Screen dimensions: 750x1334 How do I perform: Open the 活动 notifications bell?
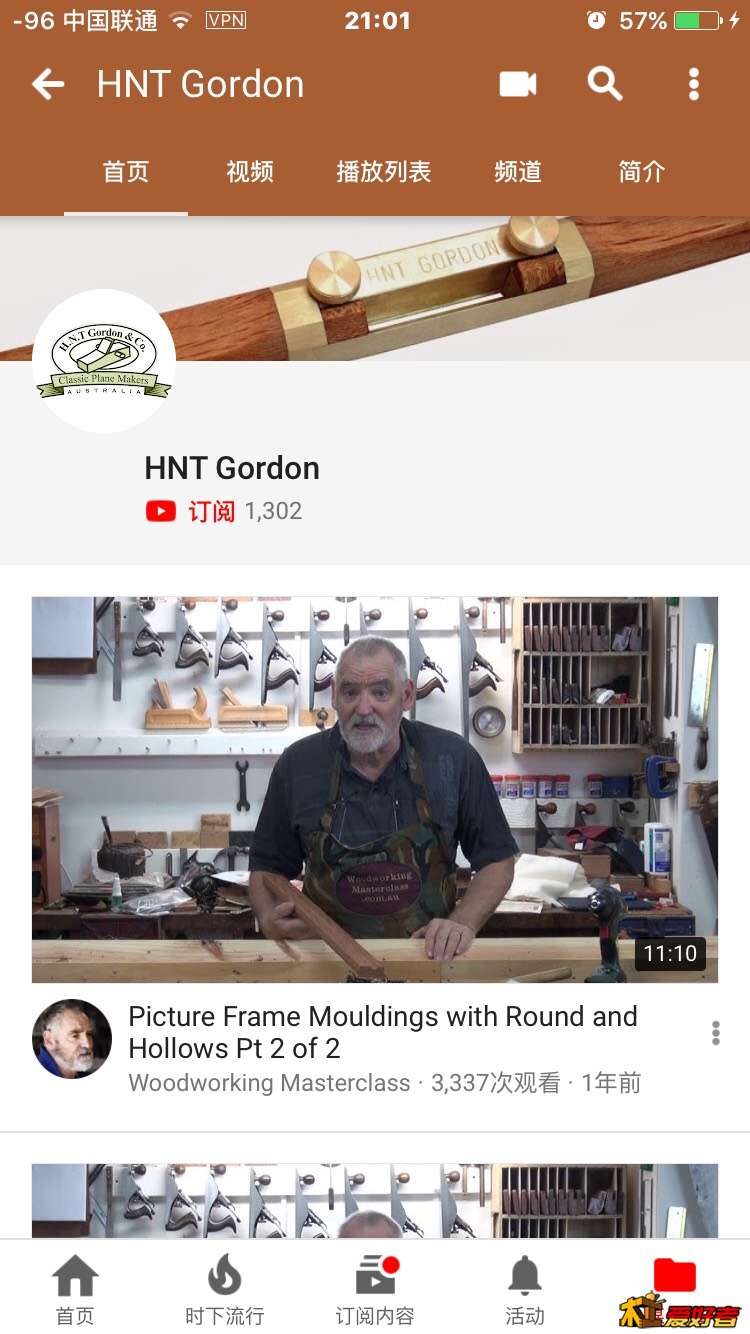(524, 1289)
